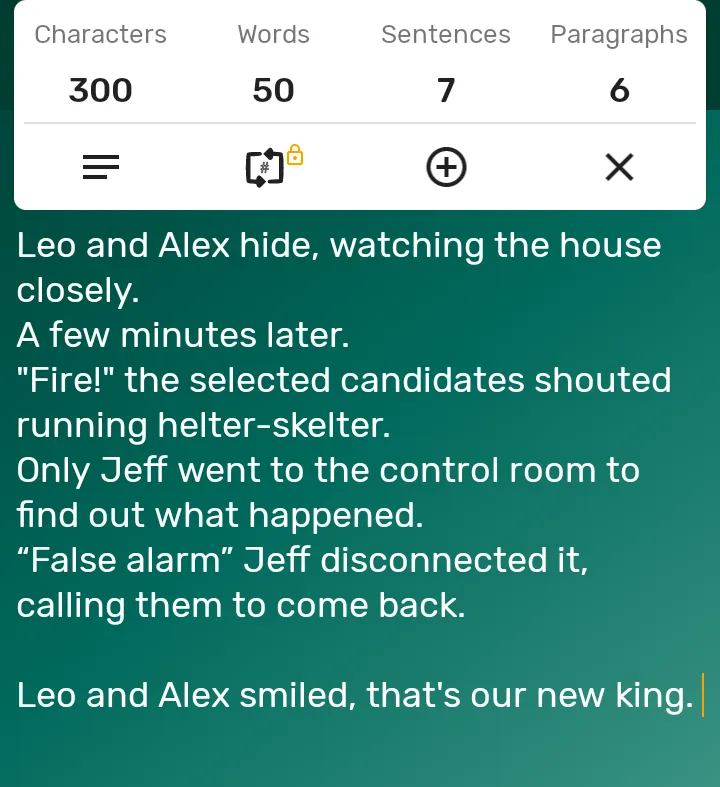This screenshot has height=787, width=720.
Task: Tap the circled plus icon
Action: 446,167
